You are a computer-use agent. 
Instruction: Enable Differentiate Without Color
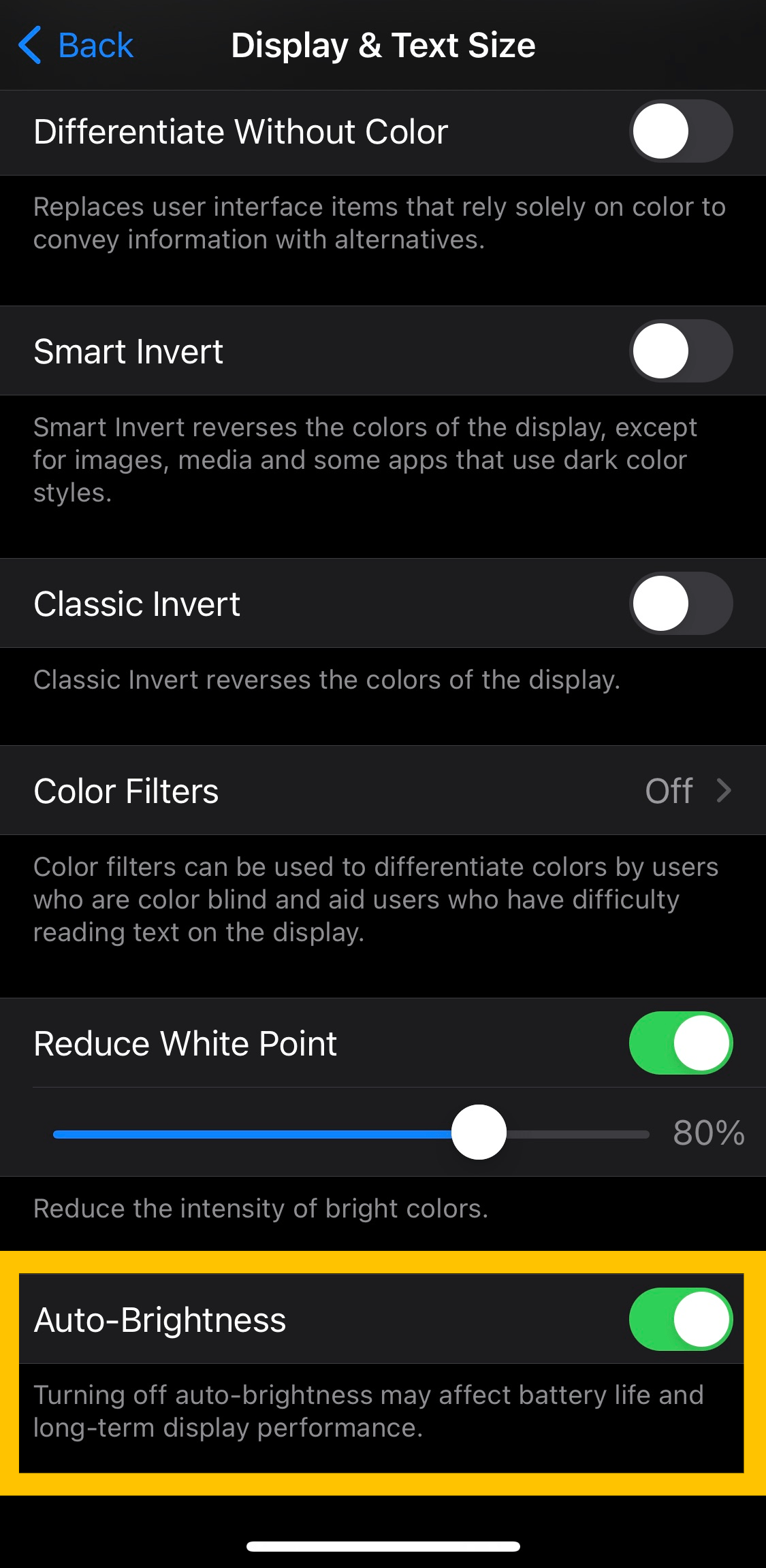(x=680, y=131)
